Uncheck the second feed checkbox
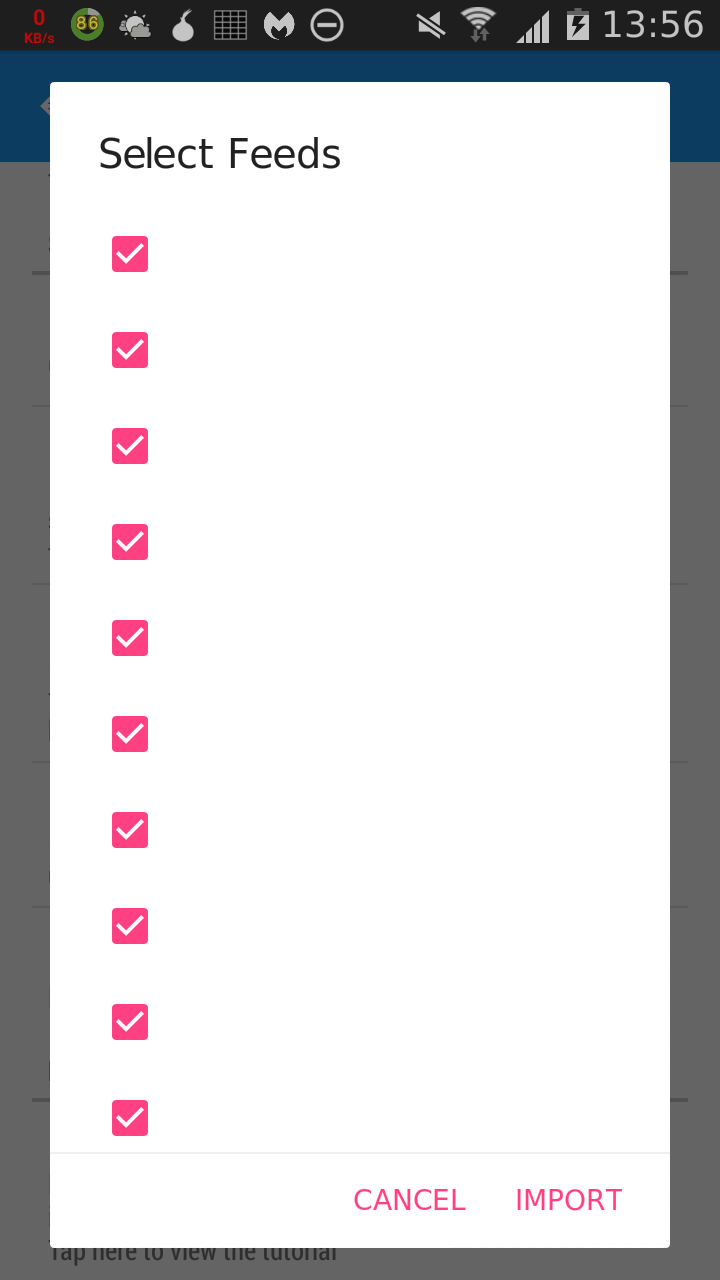 (x=130, y=350)
